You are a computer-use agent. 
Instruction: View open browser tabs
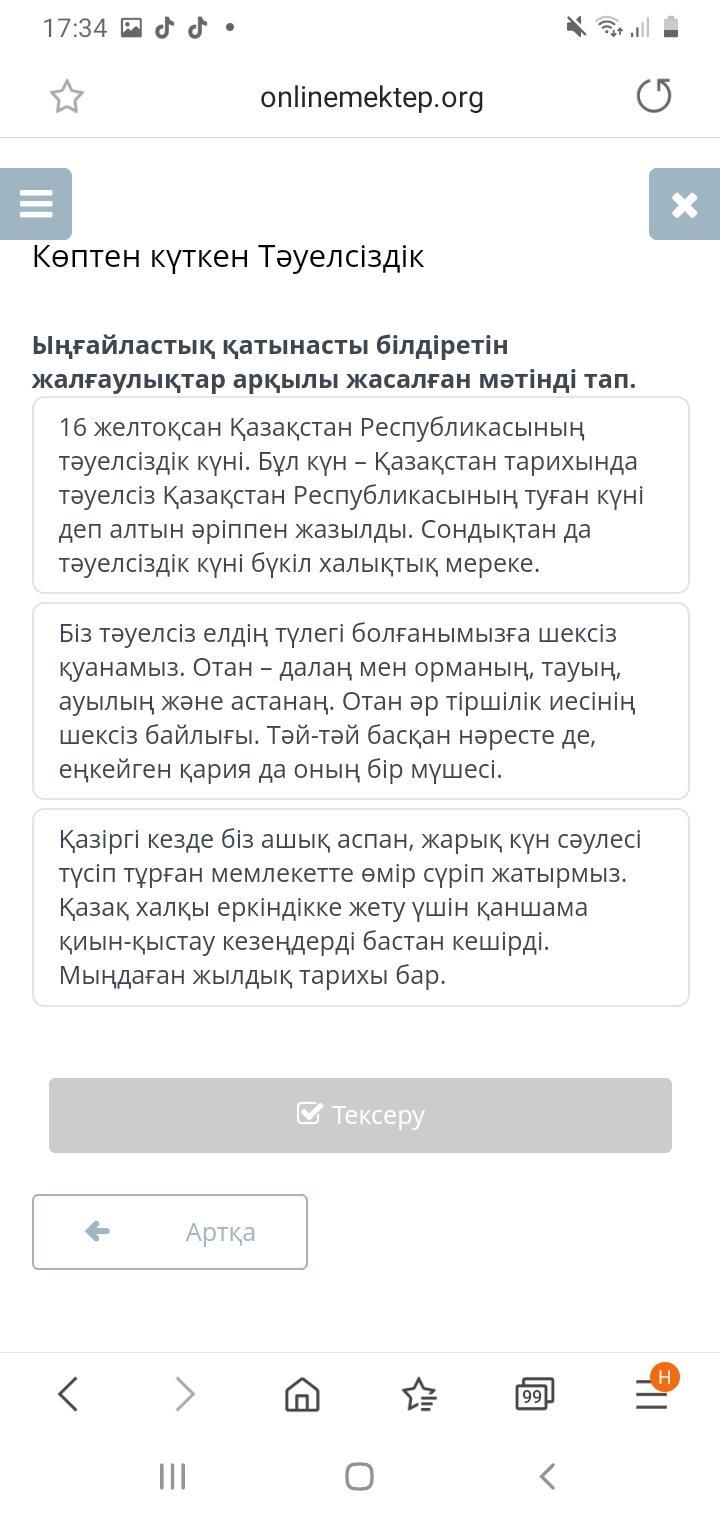(535, 1394)
